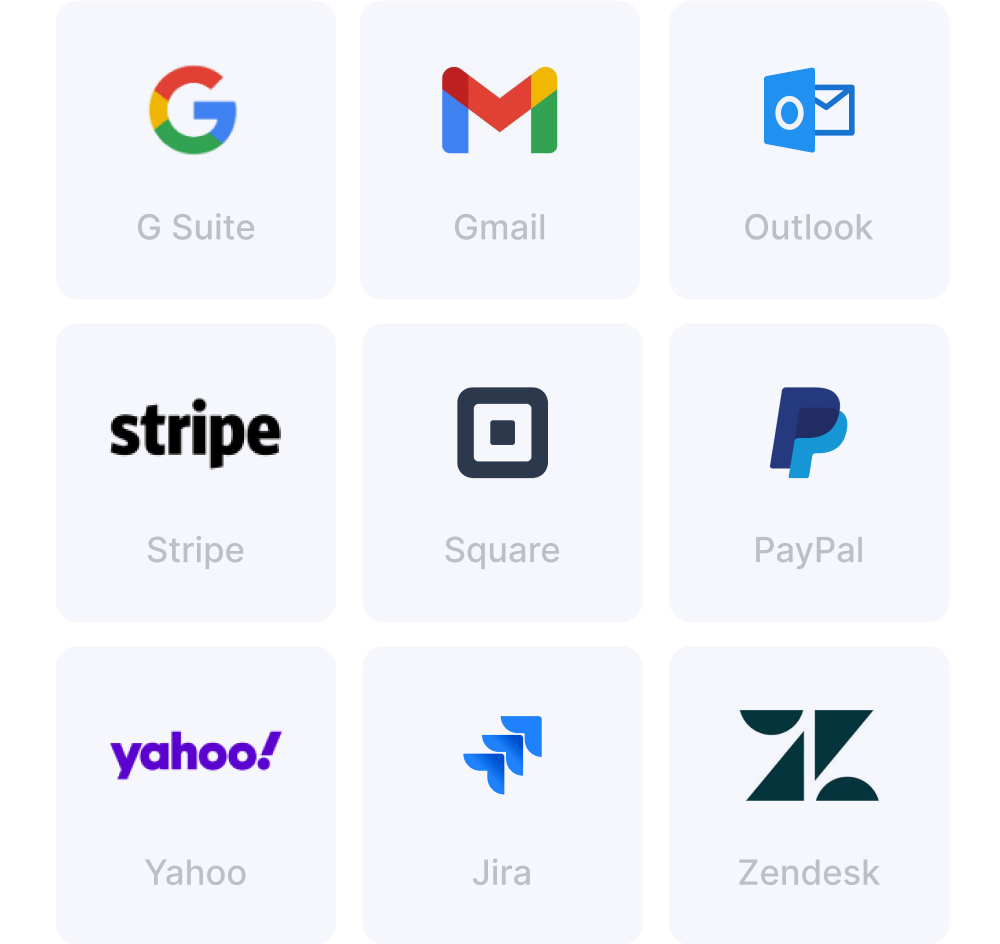This screenshot has height=944, width=1000.
Task: Open the Gmail integration card
Action: (500, 150)
